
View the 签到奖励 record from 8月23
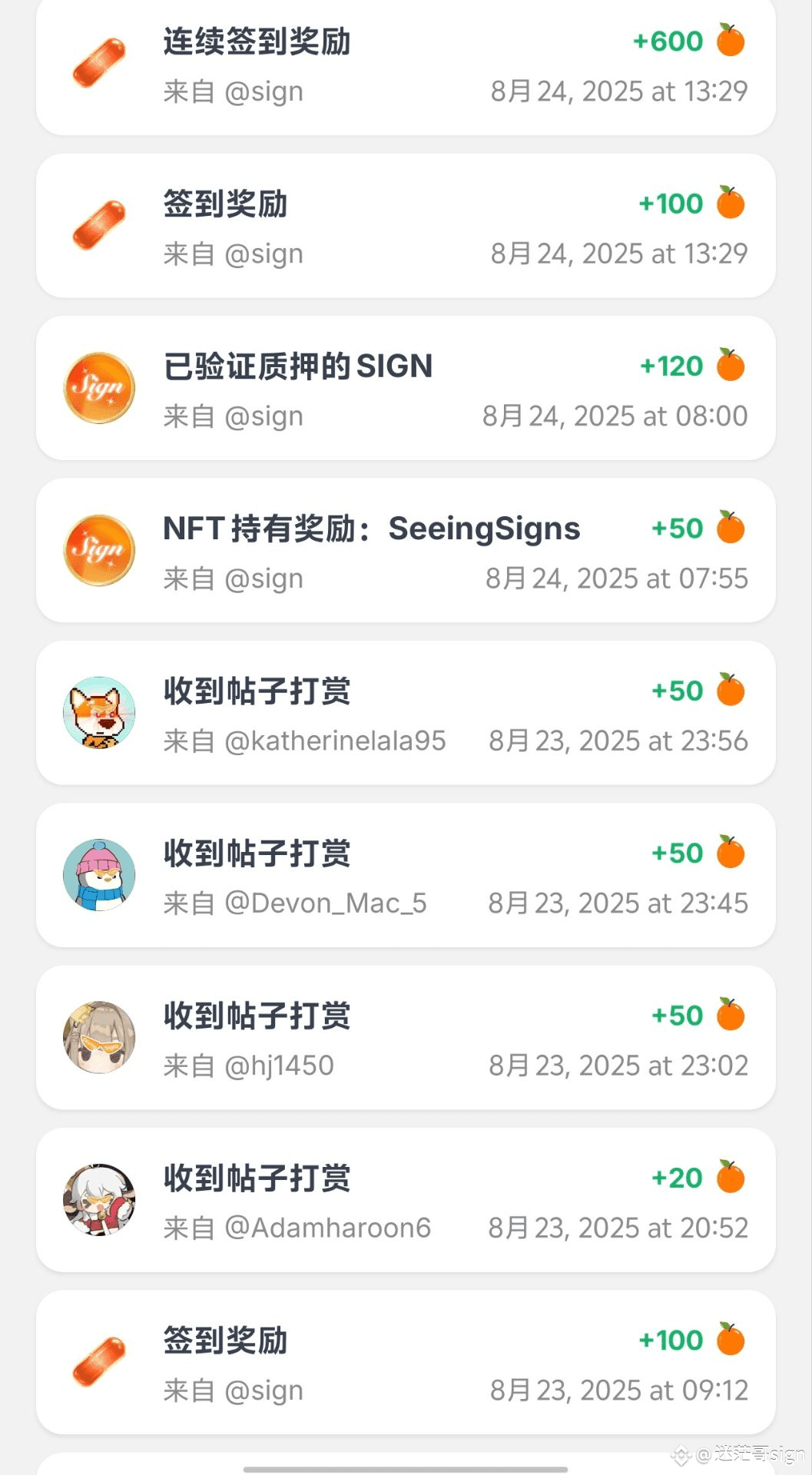pyautogui.click(x=406, y=1363)
